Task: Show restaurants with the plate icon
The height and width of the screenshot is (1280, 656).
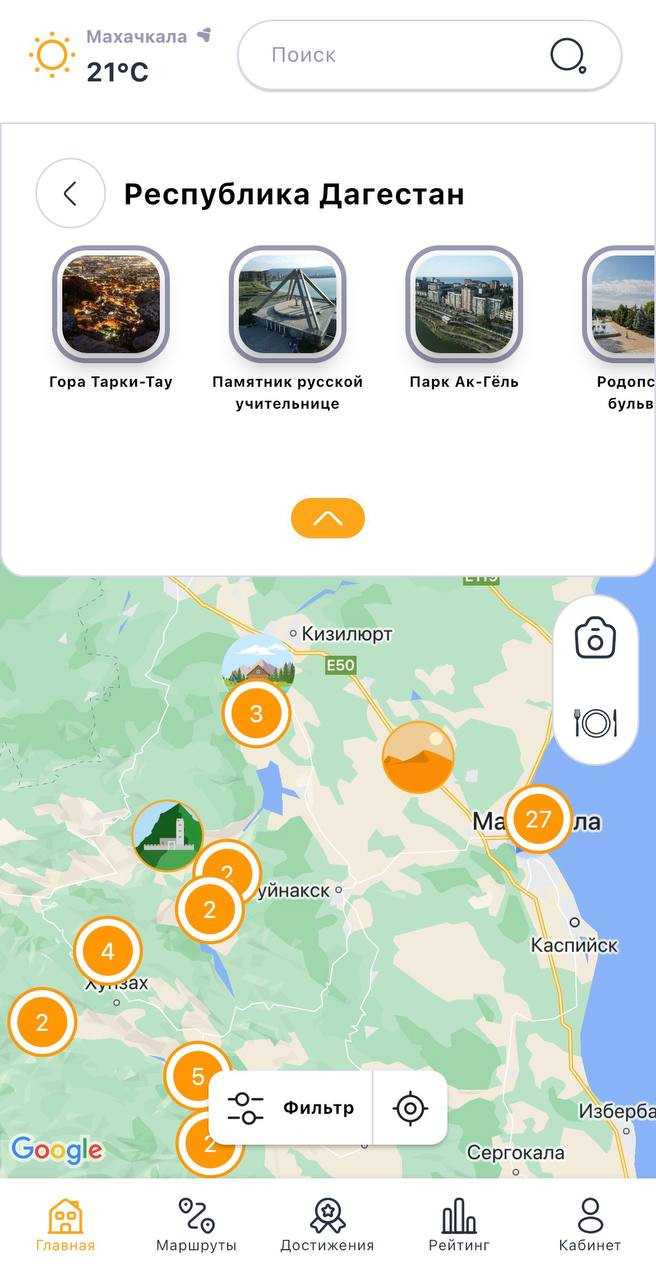Action: coord(595,721)
